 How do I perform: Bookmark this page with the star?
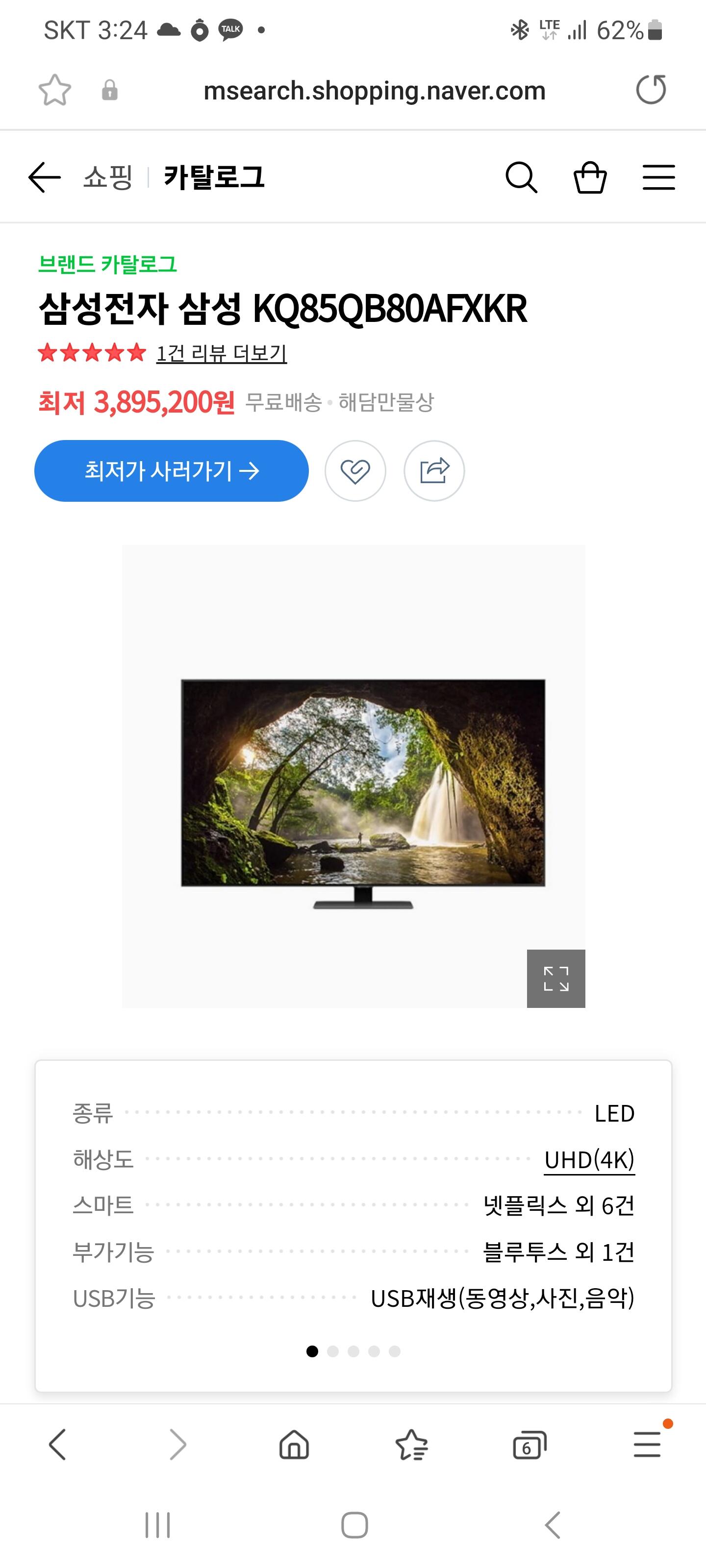[55, 91]
